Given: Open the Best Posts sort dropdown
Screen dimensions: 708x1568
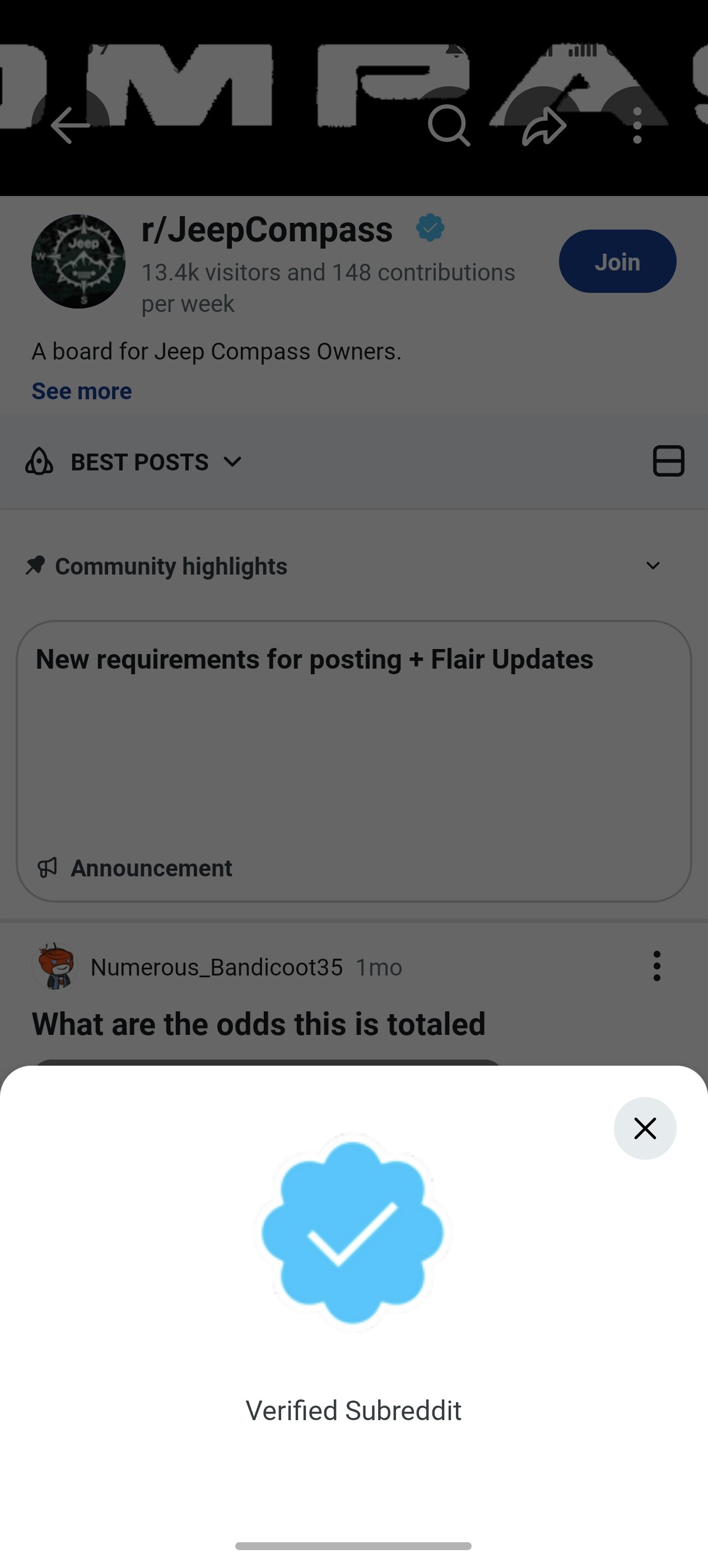Looking at the screenshot, I should [x=155, y=462].
